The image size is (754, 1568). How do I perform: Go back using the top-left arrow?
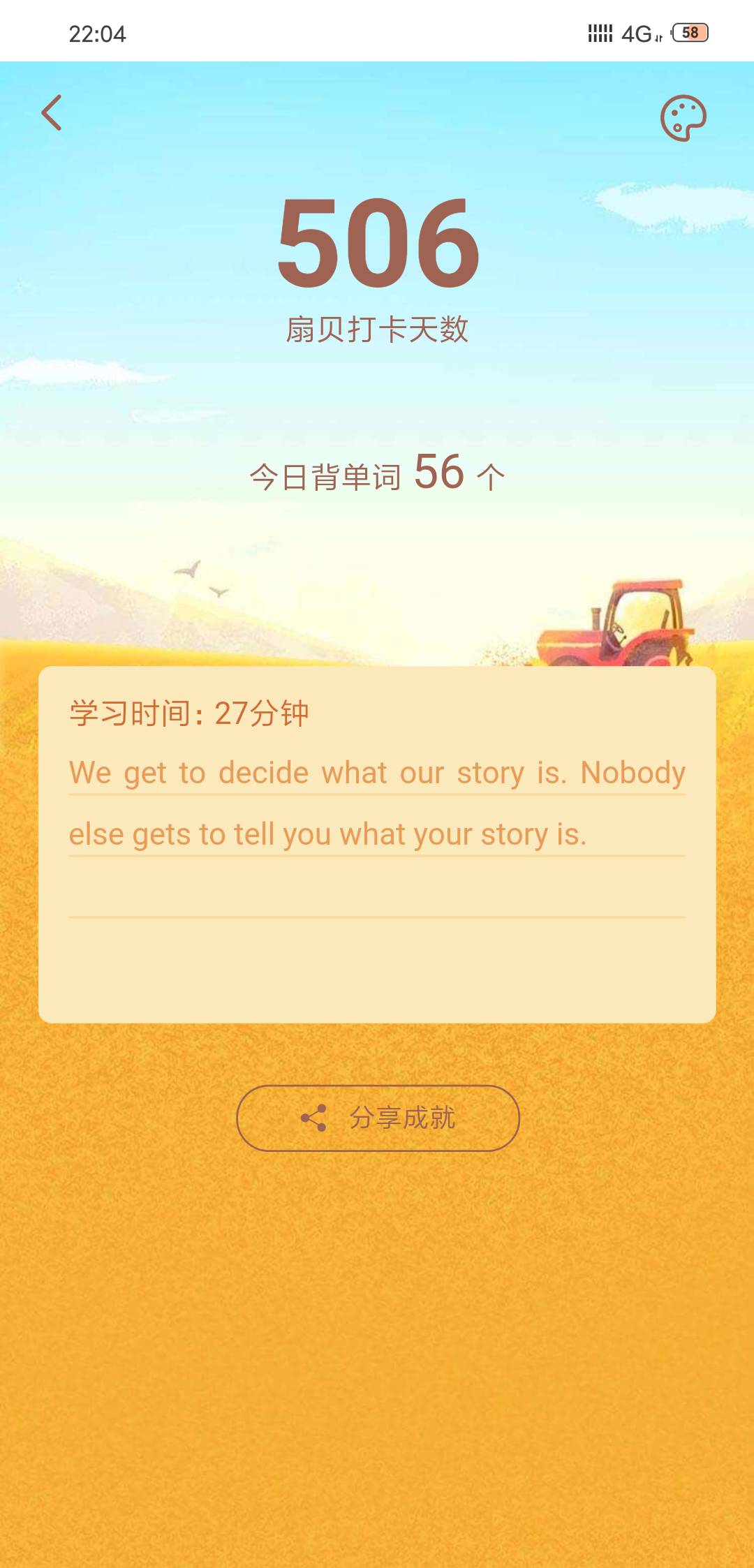(x=52, y=113)
